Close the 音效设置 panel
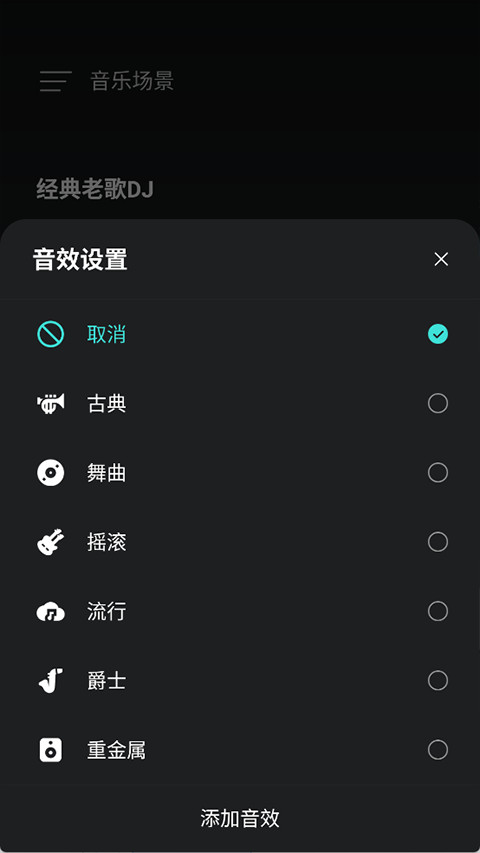Image resolution: width=480 pixels, height=853 pixels. pyautogui.click(x=441, y=259)
